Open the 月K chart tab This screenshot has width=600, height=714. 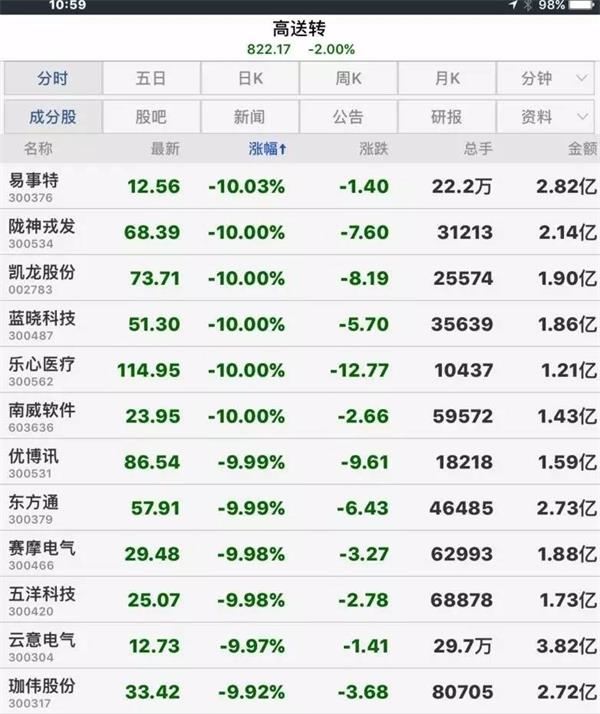tap(446, 78)
